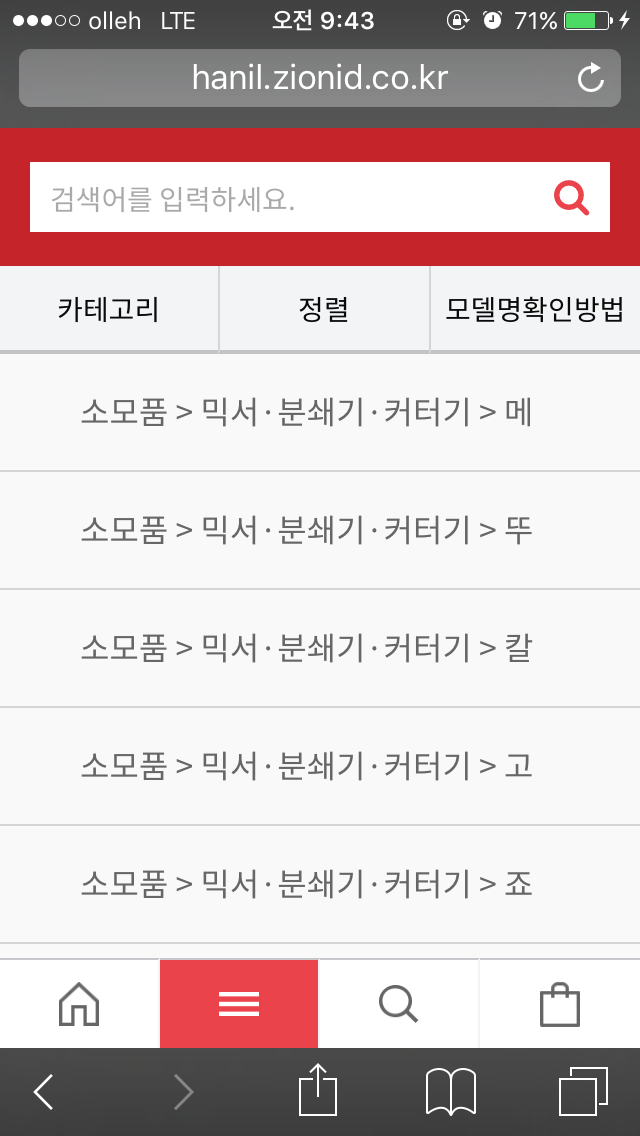This screenshot has height=1136, width=640.
Task: Select category row ending with 고
Action: [x=306, y=766]
